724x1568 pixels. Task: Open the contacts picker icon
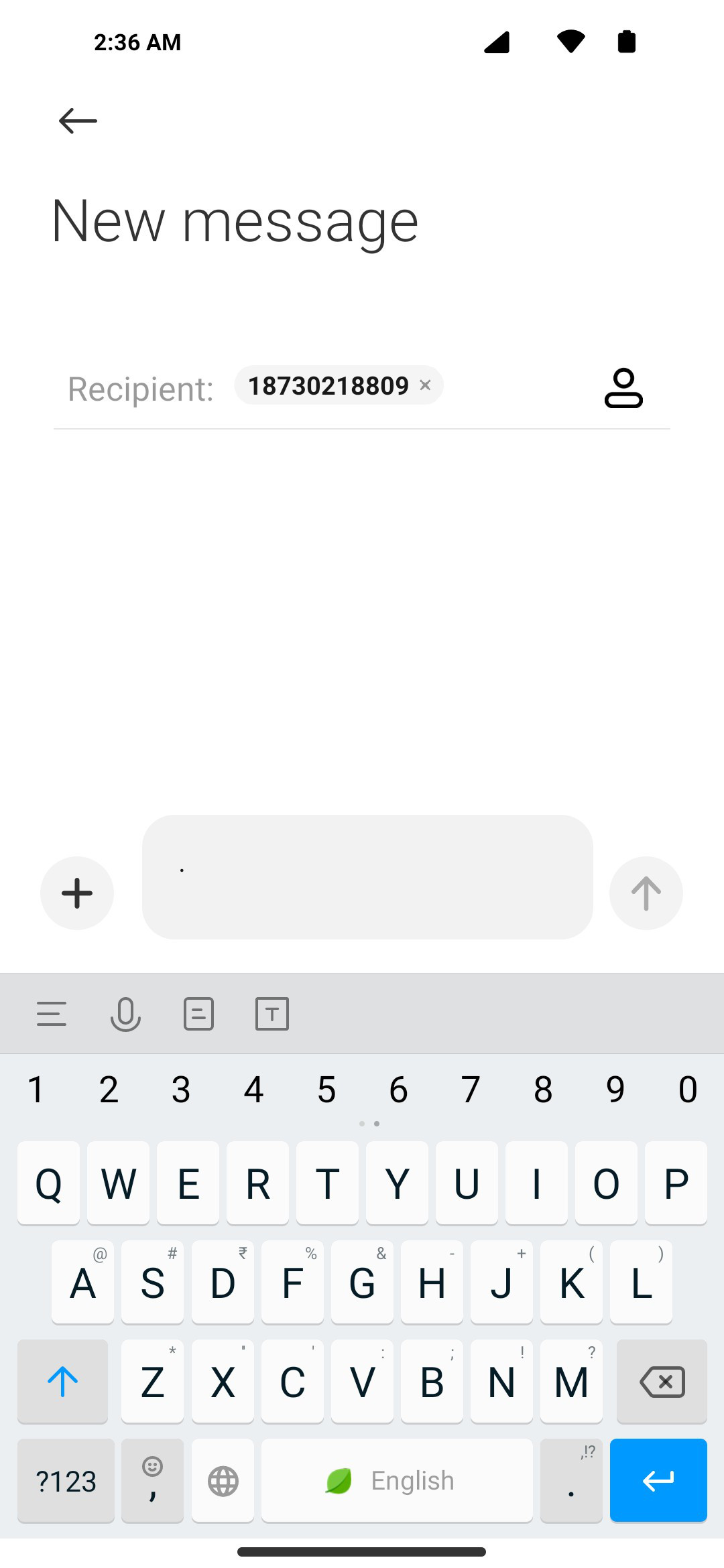click(623, 388)
